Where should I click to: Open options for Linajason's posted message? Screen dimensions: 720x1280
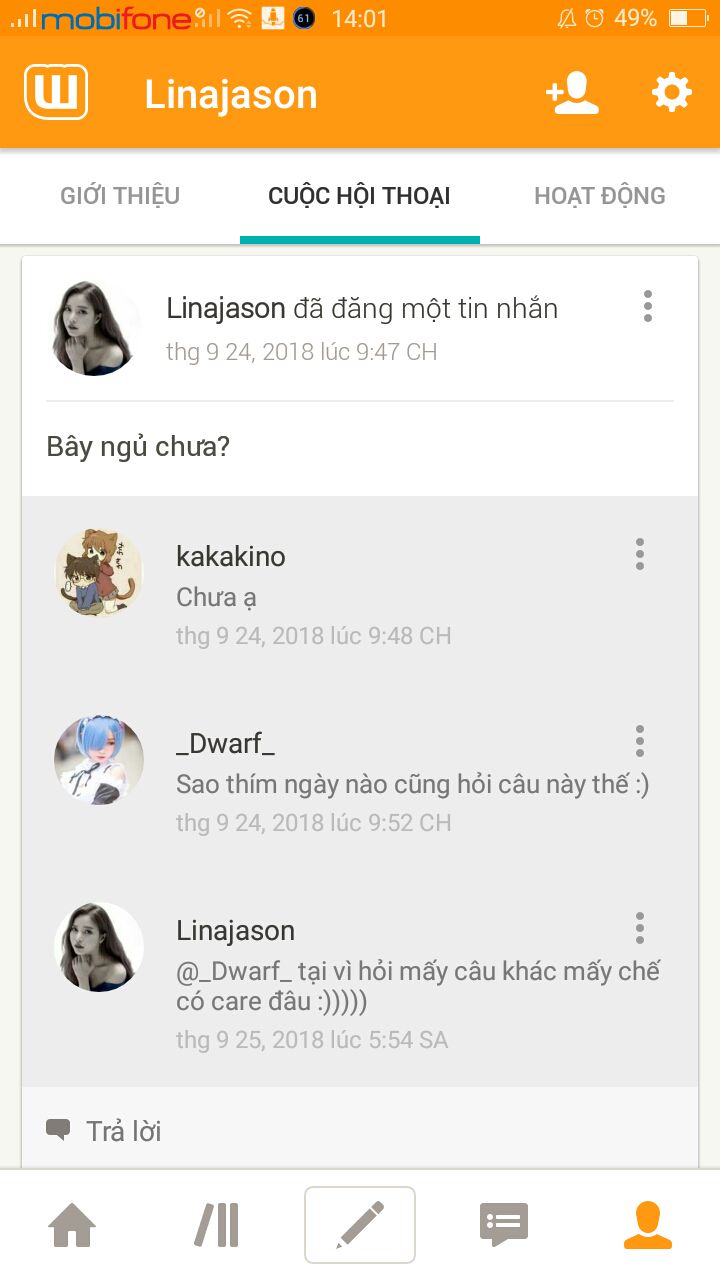(x=648, y=307)
